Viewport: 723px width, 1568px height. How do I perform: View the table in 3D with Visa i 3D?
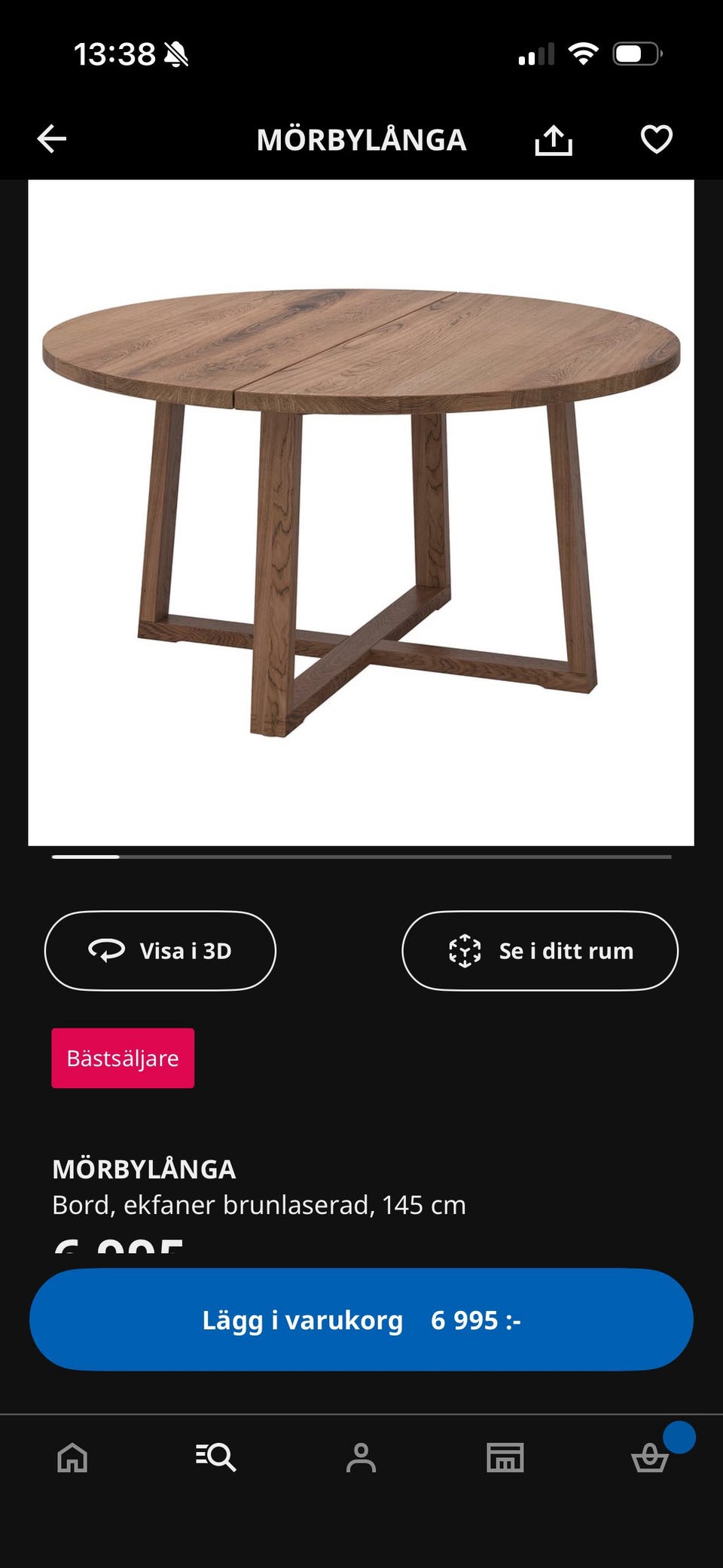click(160, 950)
